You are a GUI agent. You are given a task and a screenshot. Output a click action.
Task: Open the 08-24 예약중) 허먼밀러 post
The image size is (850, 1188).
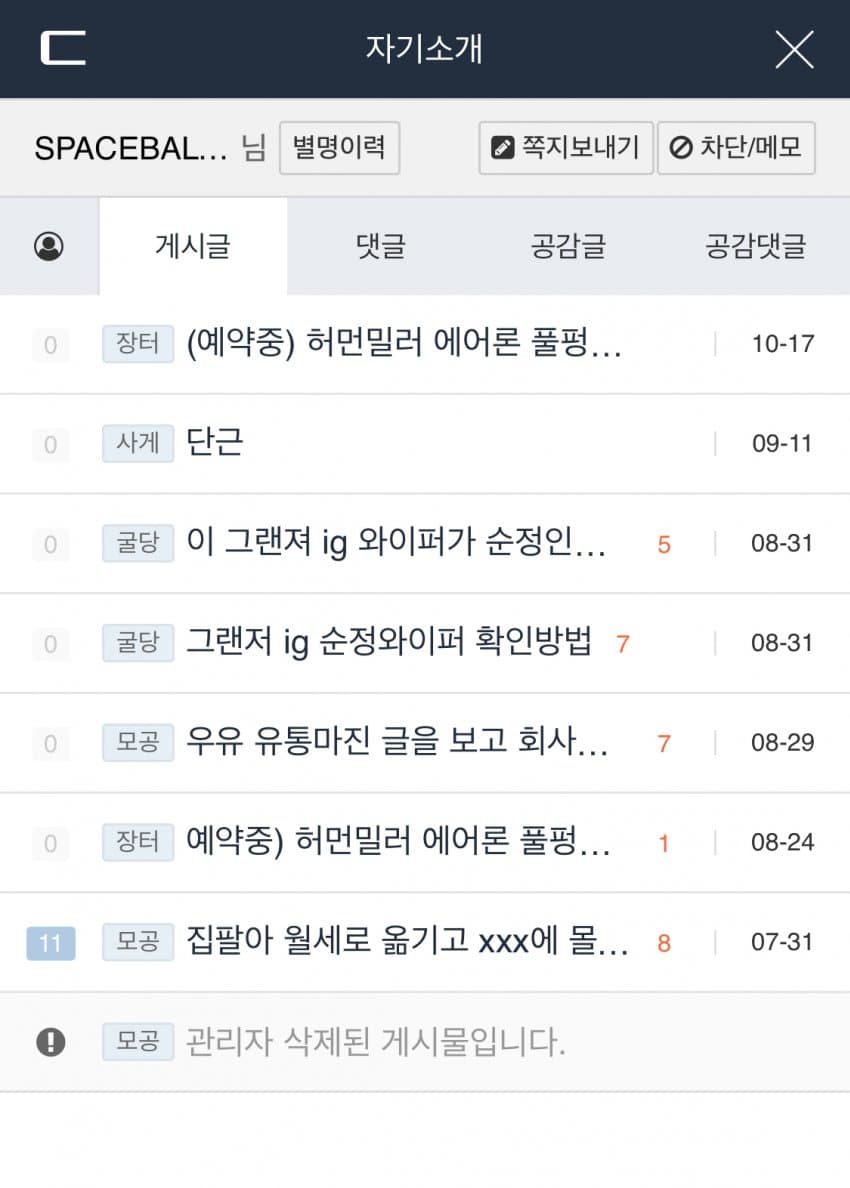[x=400, y=842]
